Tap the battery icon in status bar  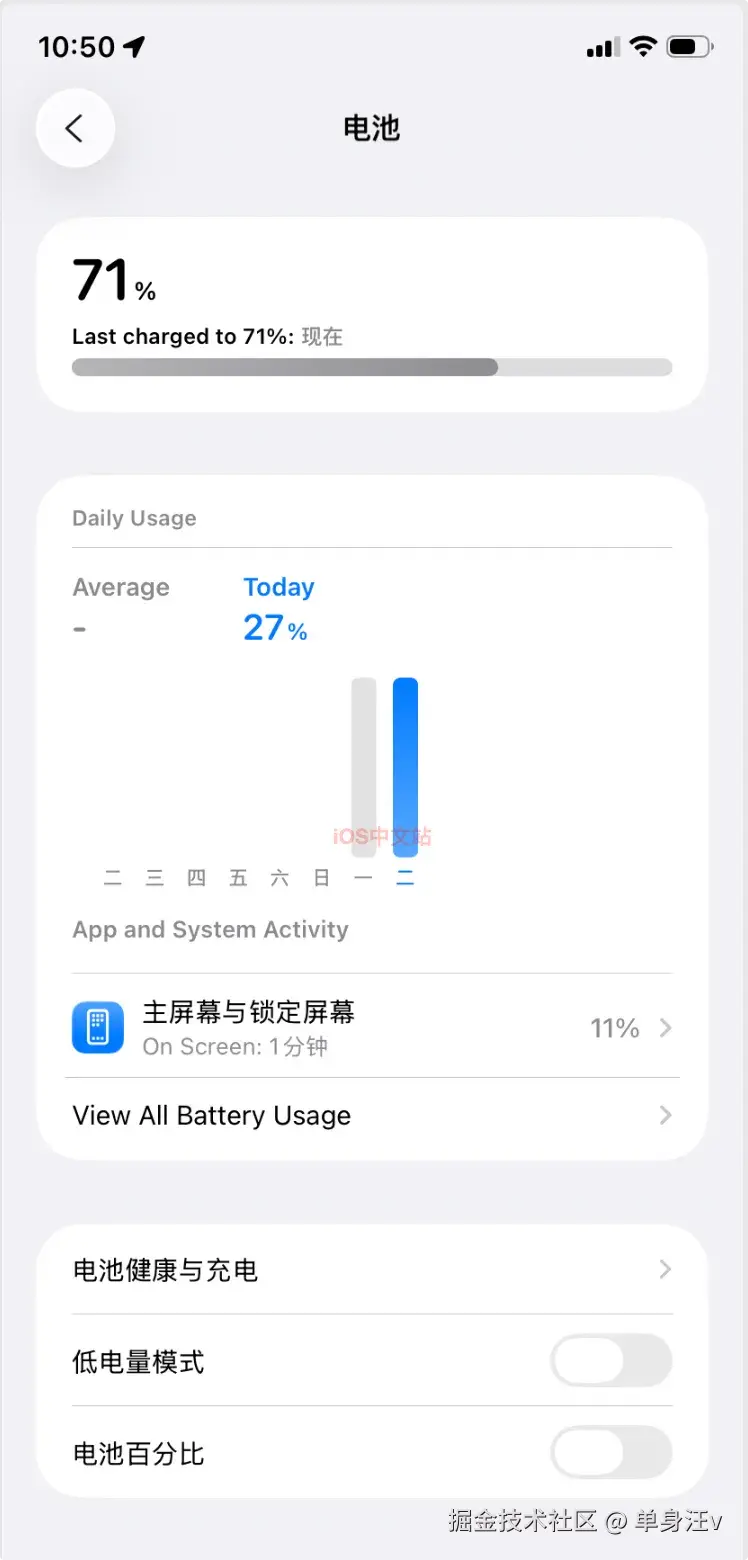pyautogui.click(x=686, y=45)
